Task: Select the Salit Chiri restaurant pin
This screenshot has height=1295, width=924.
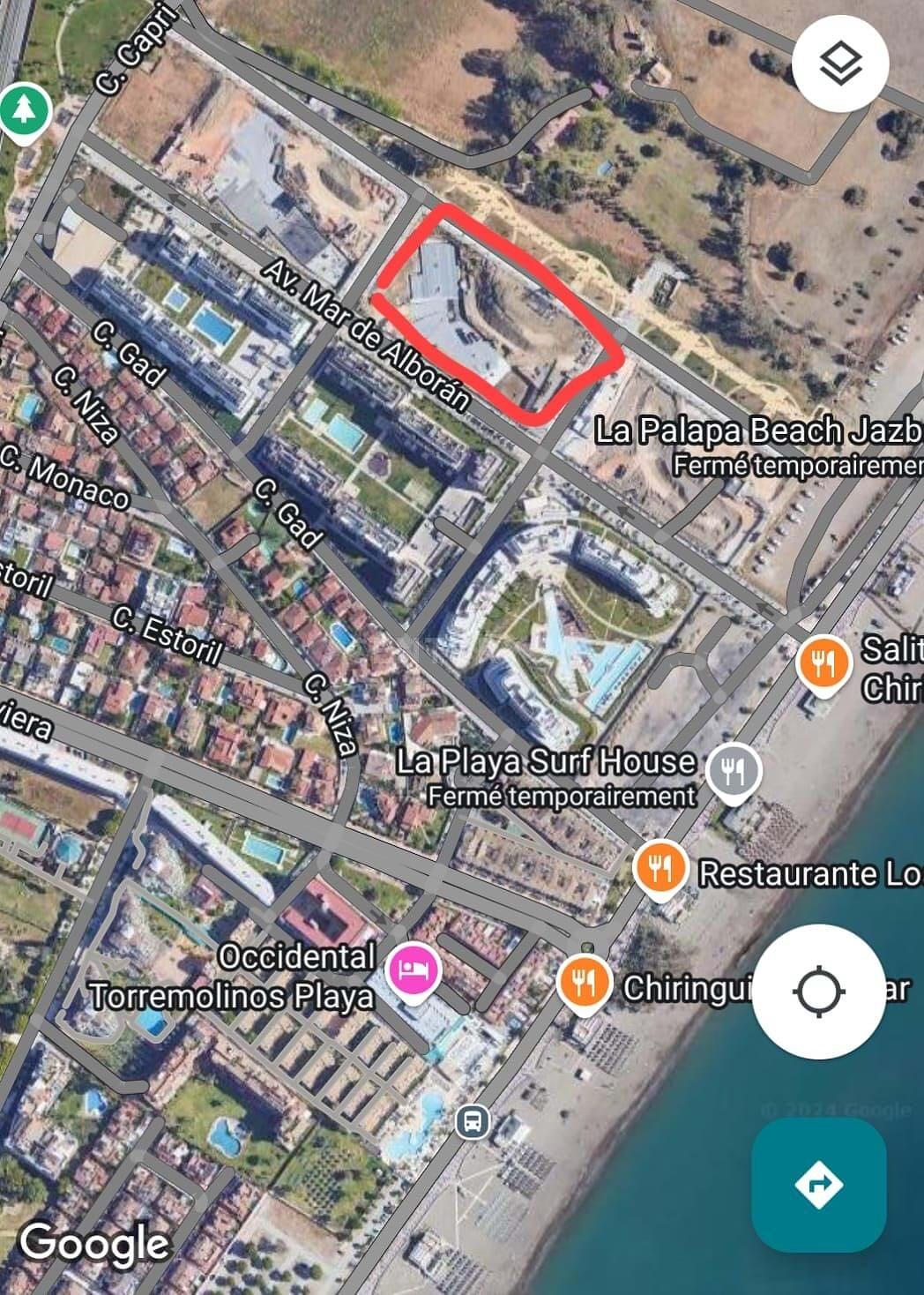Action: click(823, 664)
